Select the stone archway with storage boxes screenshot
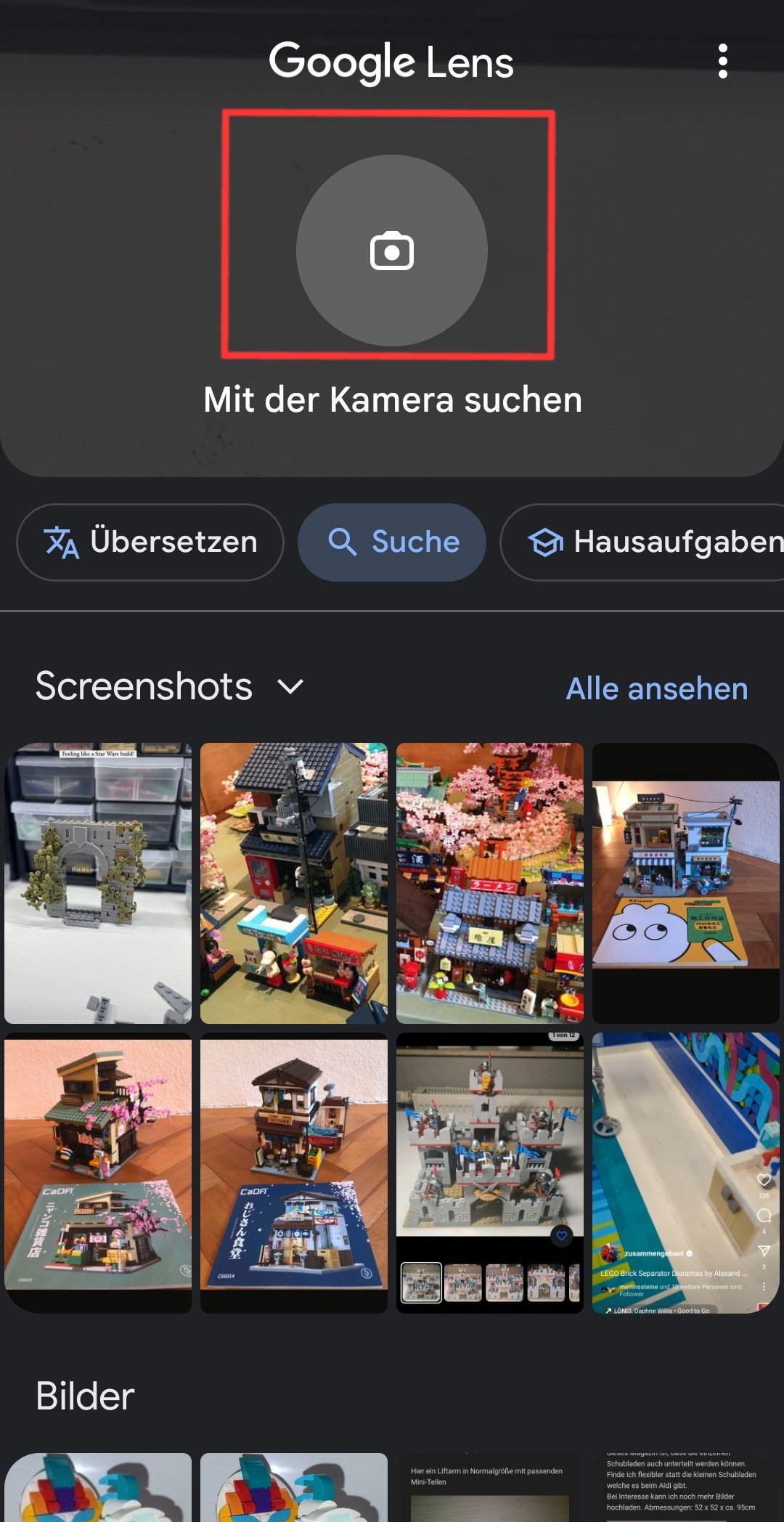This screenshot has width=784, height=1522. click(x=98, y=883)
